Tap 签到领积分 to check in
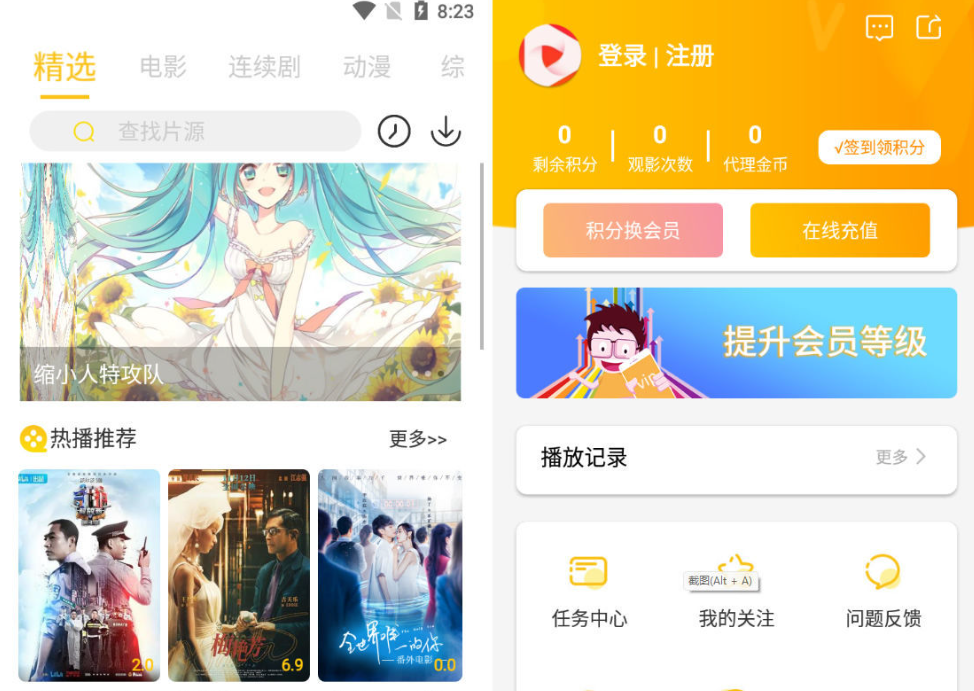This screenshot has width=974, height=691. point(879,148)
